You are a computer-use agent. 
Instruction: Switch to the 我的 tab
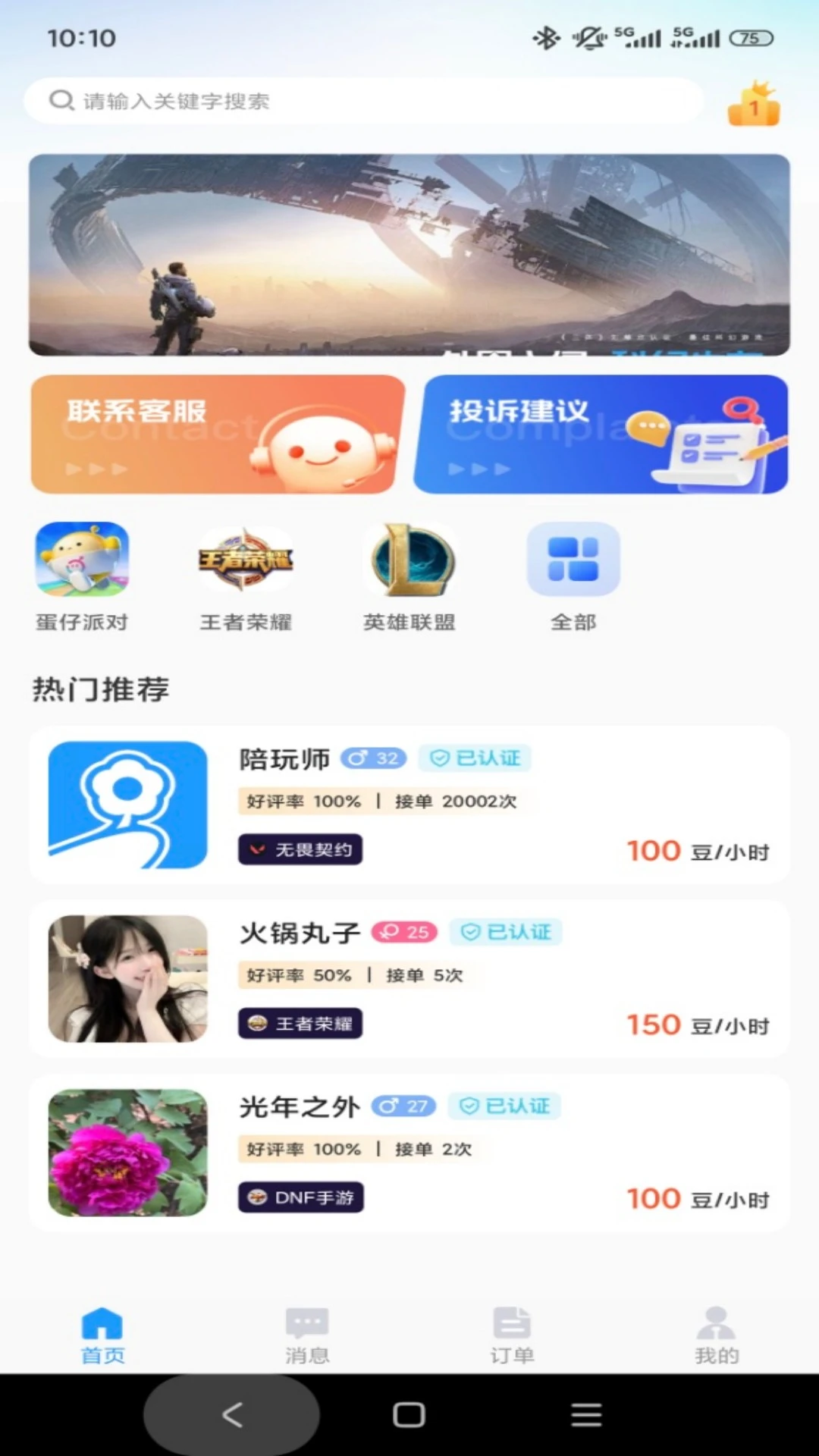717,1335
